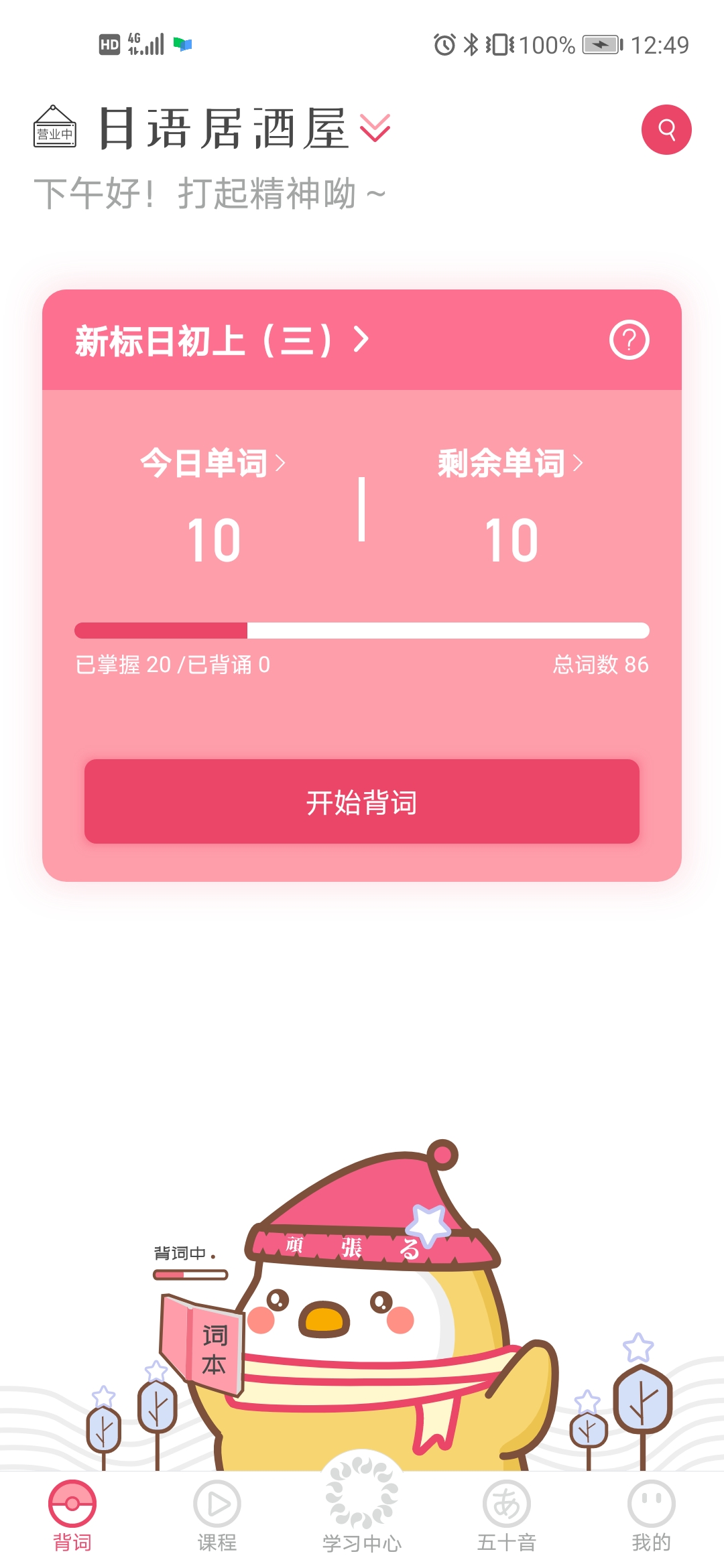
Task: Expand the 日语居酒屋 dropdown arrow
Action: click(x=375, y=128)
